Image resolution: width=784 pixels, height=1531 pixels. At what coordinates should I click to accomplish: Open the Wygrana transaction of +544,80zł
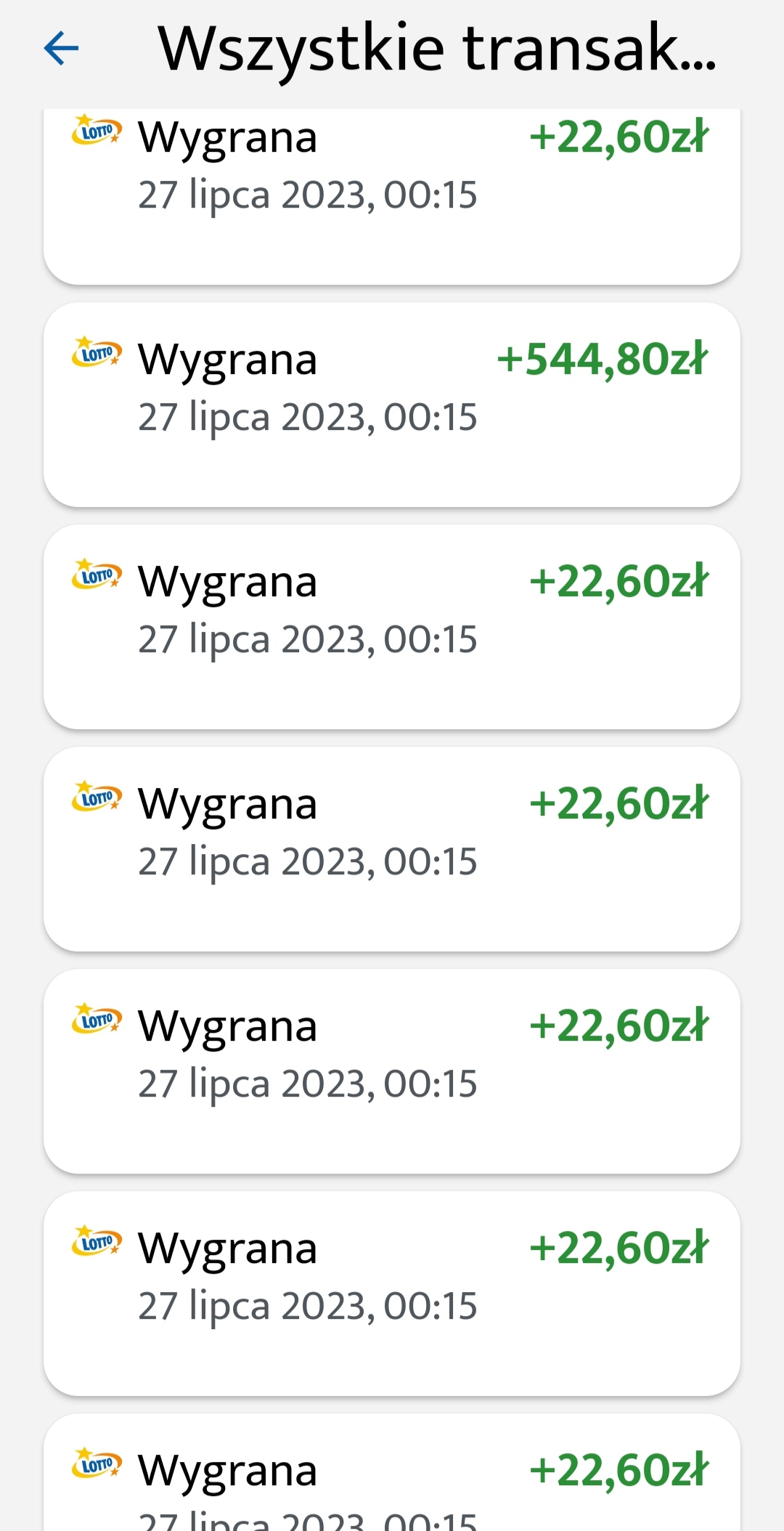tap(392, 404)
